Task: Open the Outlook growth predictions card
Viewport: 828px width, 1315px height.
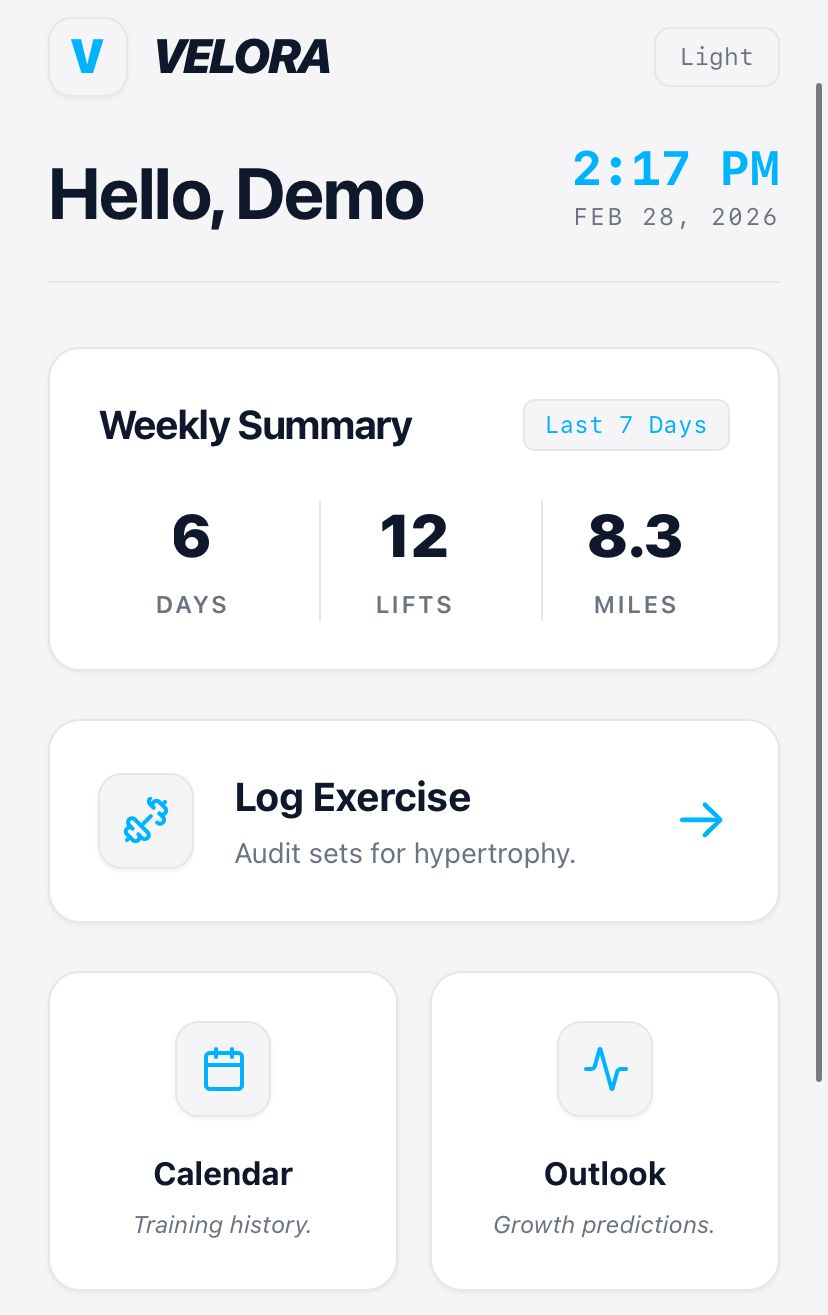Action: (x=604, y=1130)
